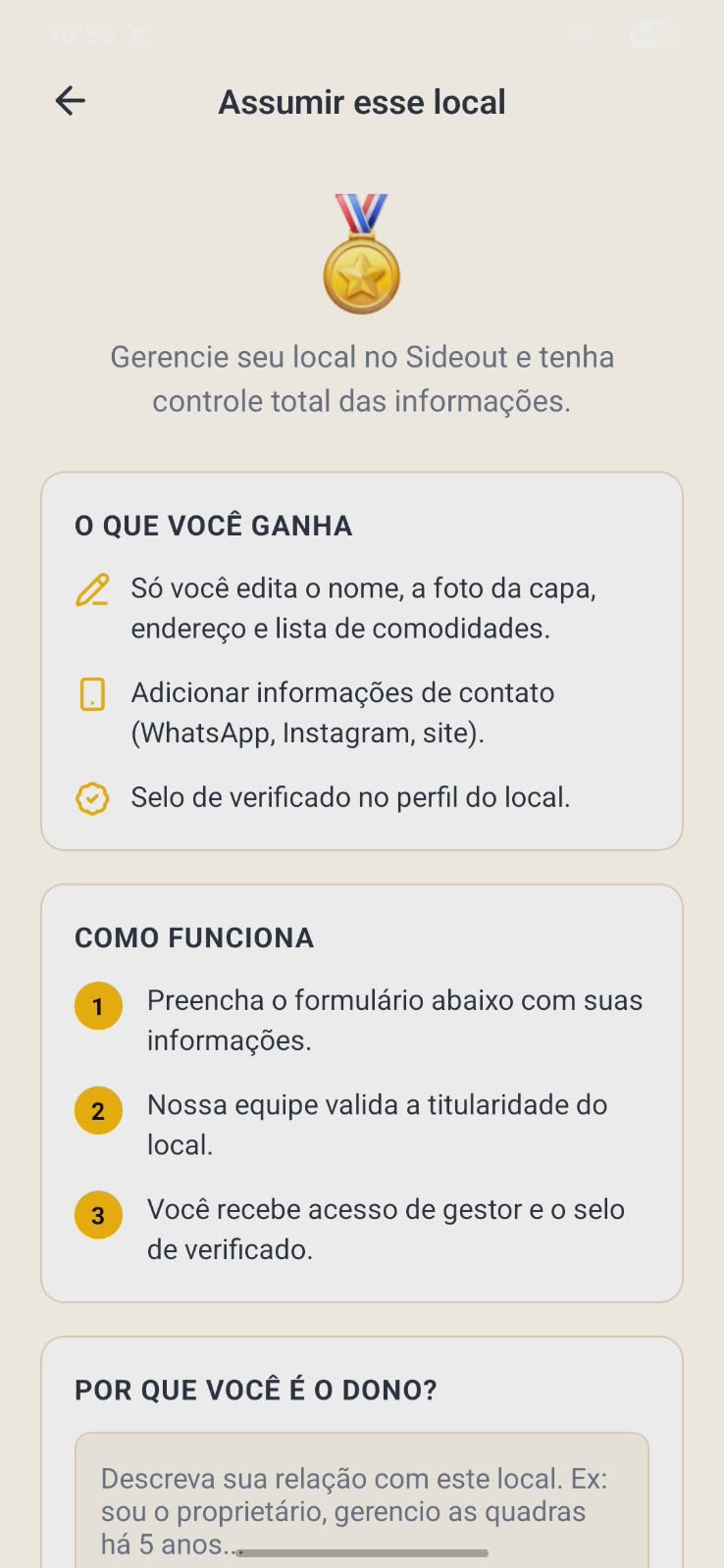Tap the Assumir esse local title
The image size is (724, 1568).
pos(362,101)
